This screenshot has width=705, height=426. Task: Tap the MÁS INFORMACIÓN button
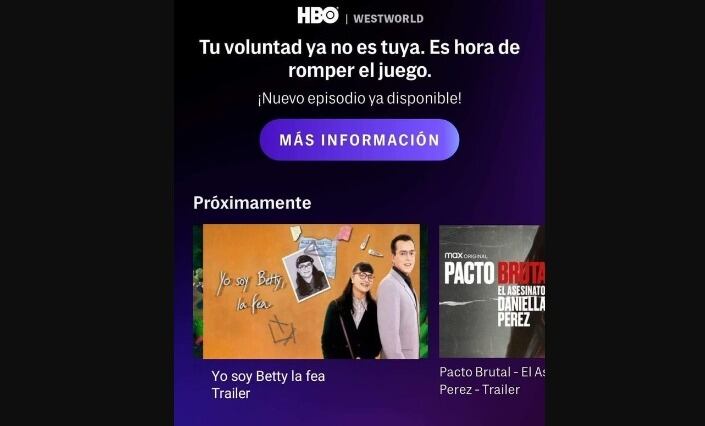359,140
